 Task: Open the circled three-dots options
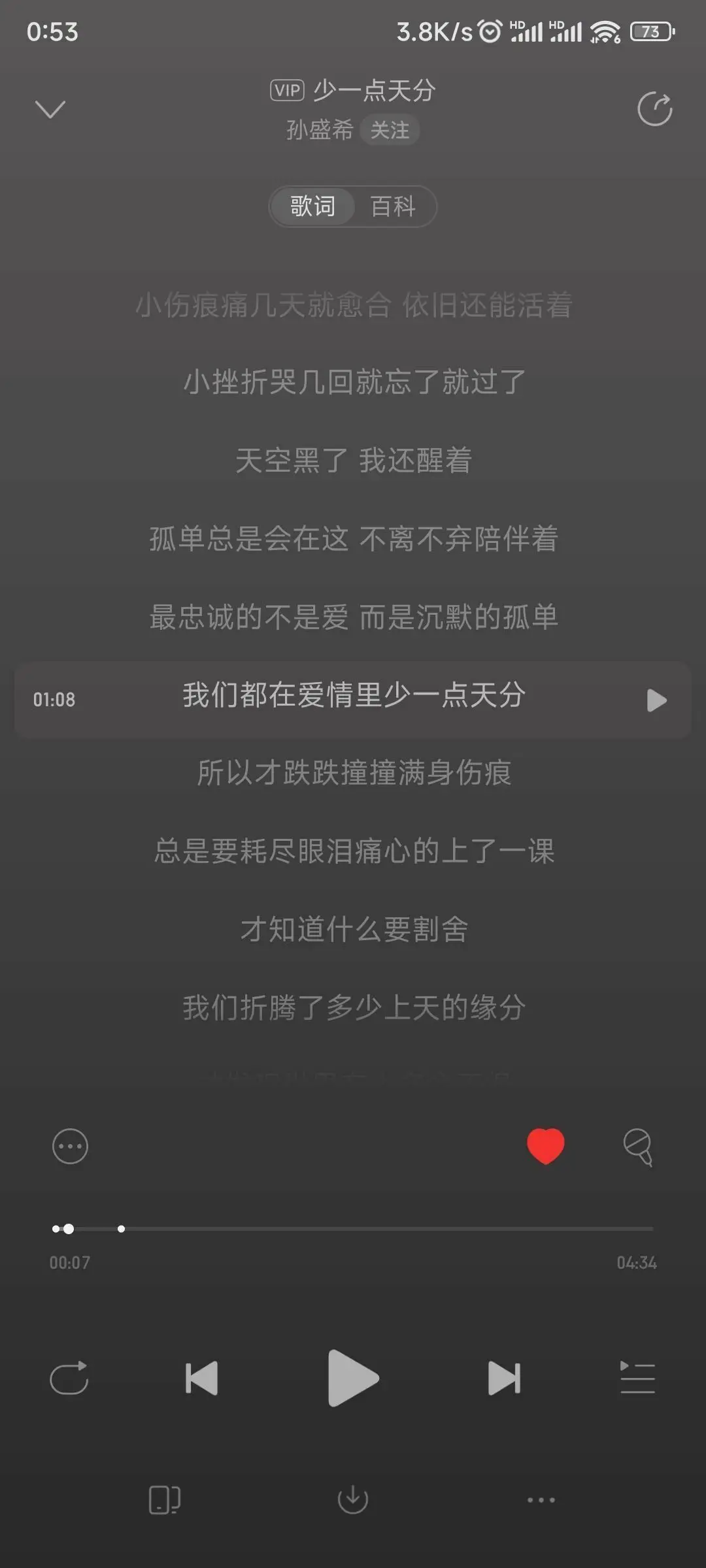click(x=70, y=1146)
